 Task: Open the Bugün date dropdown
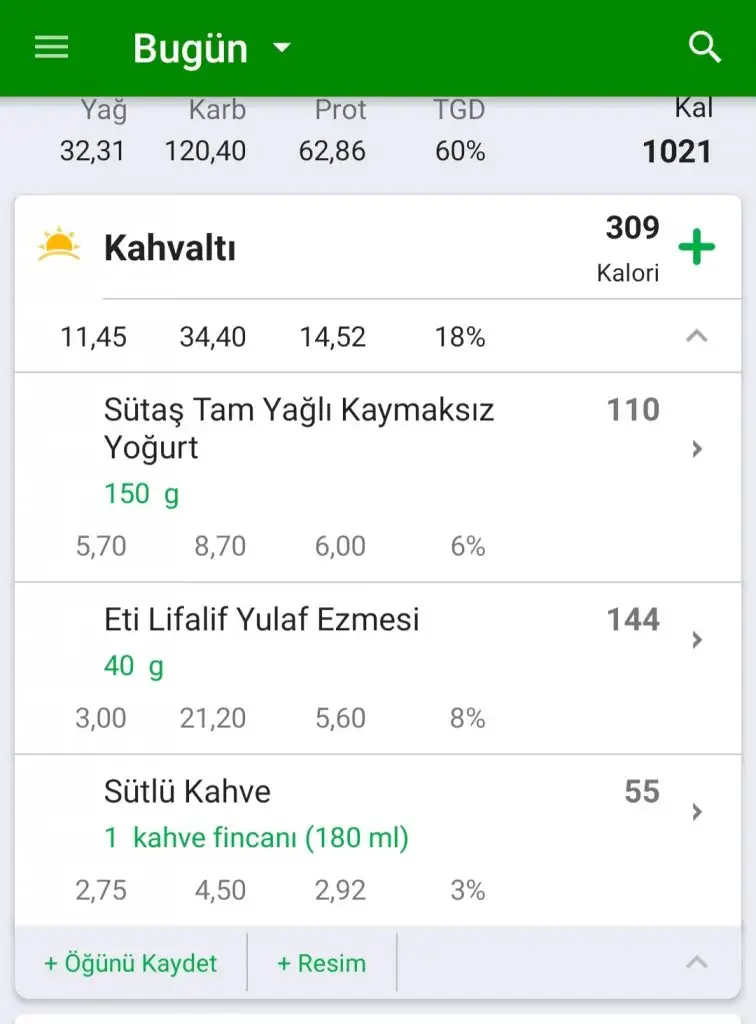(212, 48)
